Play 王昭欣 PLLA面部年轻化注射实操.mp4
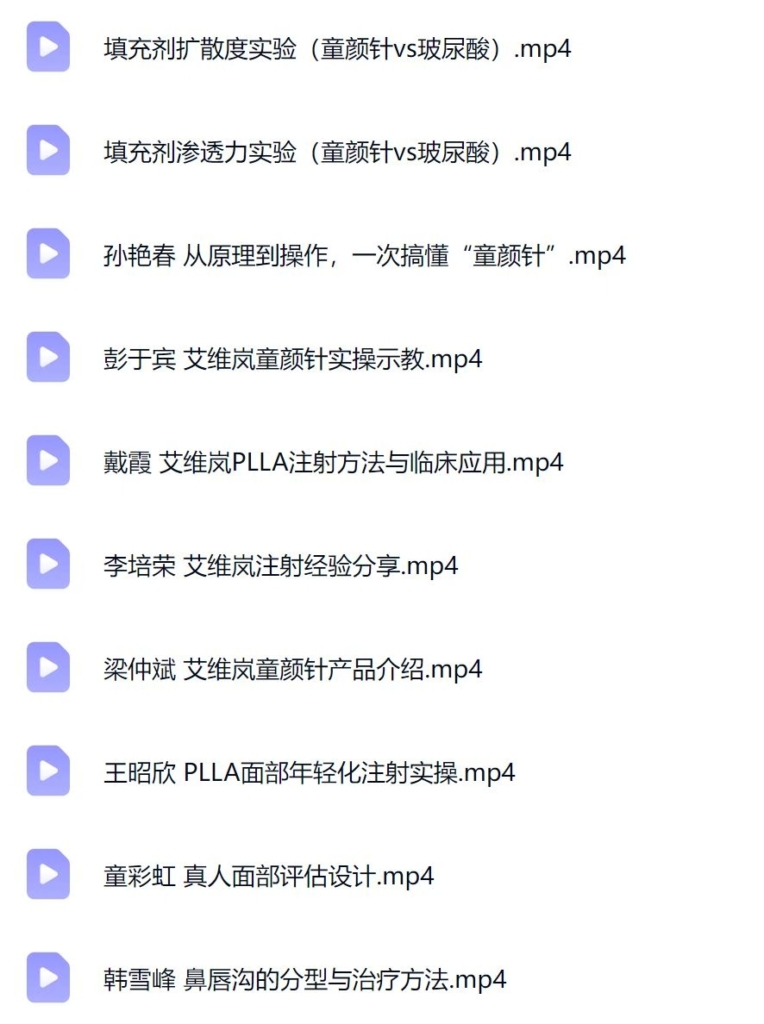 click(x=47, y=772)
